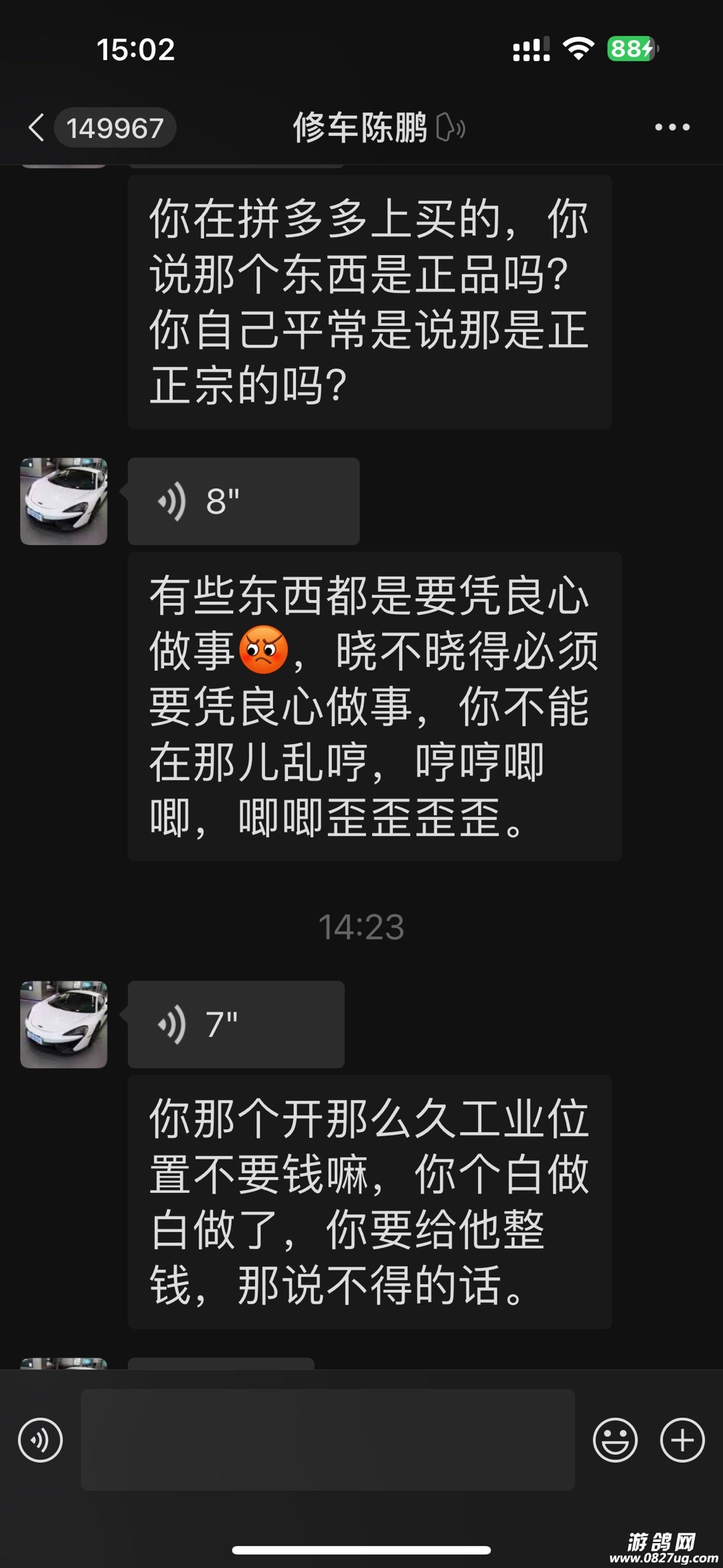Go back to the chat list
The width and height of the screenshot is (723, 1568).
tap(37, 127)
